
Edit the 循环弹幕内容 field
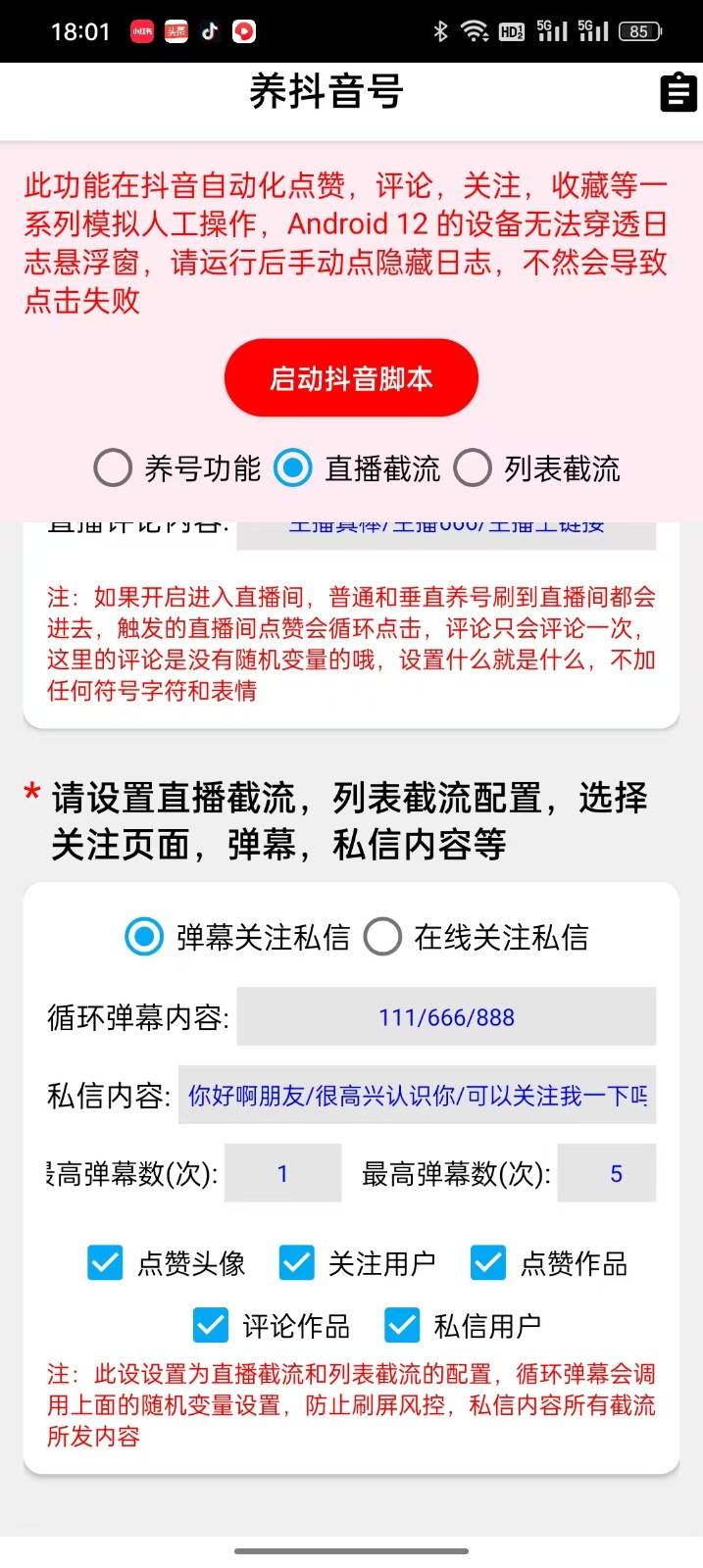[446, 1017]
